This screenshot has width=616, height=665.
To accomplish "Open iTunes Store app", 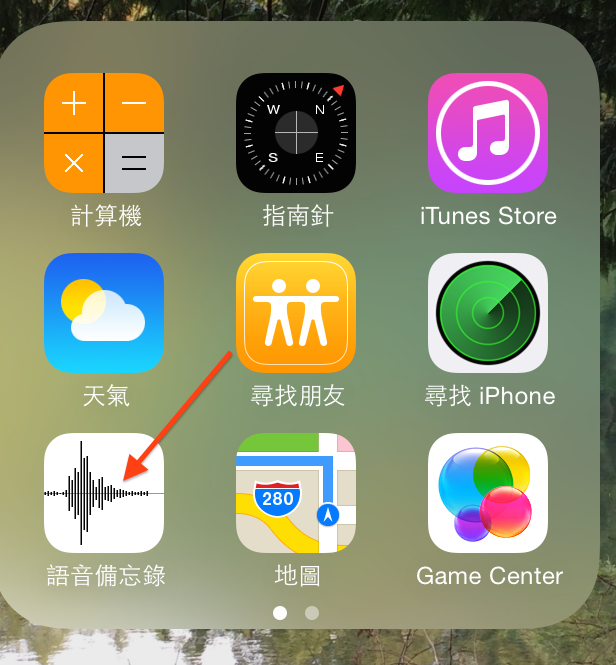I will (x=488, y=133).
